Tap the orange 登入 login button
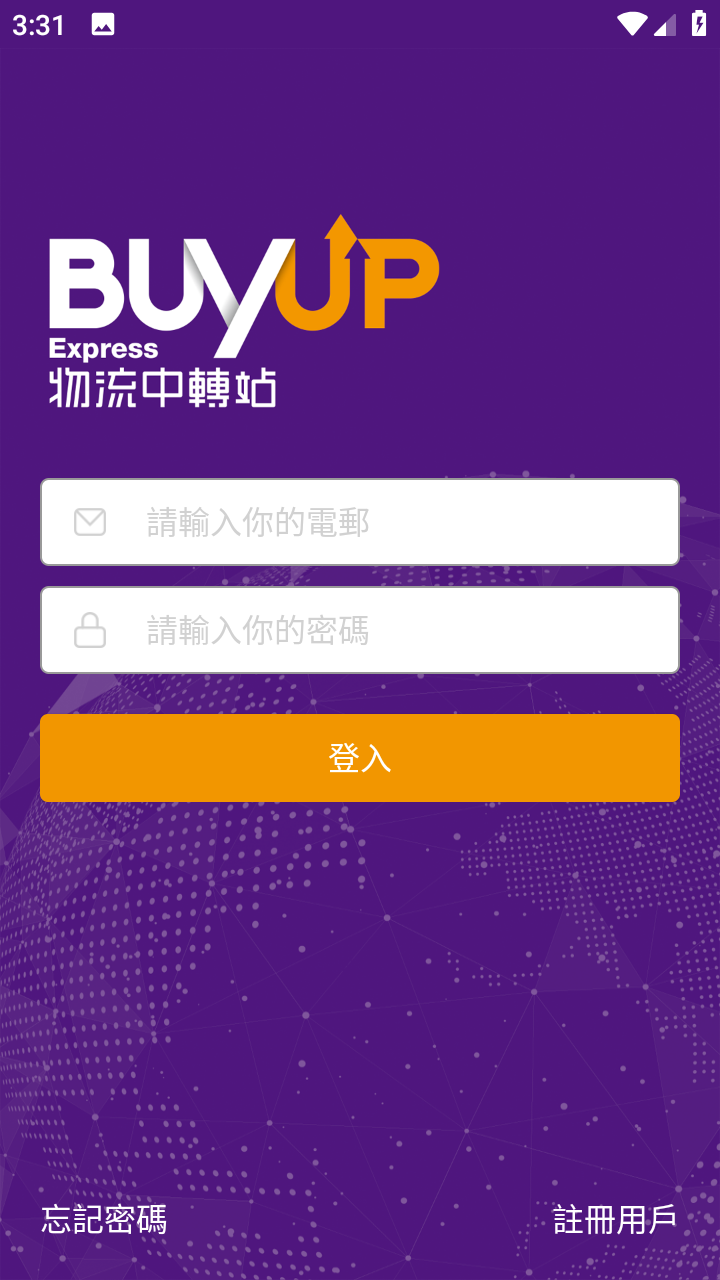This screenshot has width=720, height=1280. (360, 758)
